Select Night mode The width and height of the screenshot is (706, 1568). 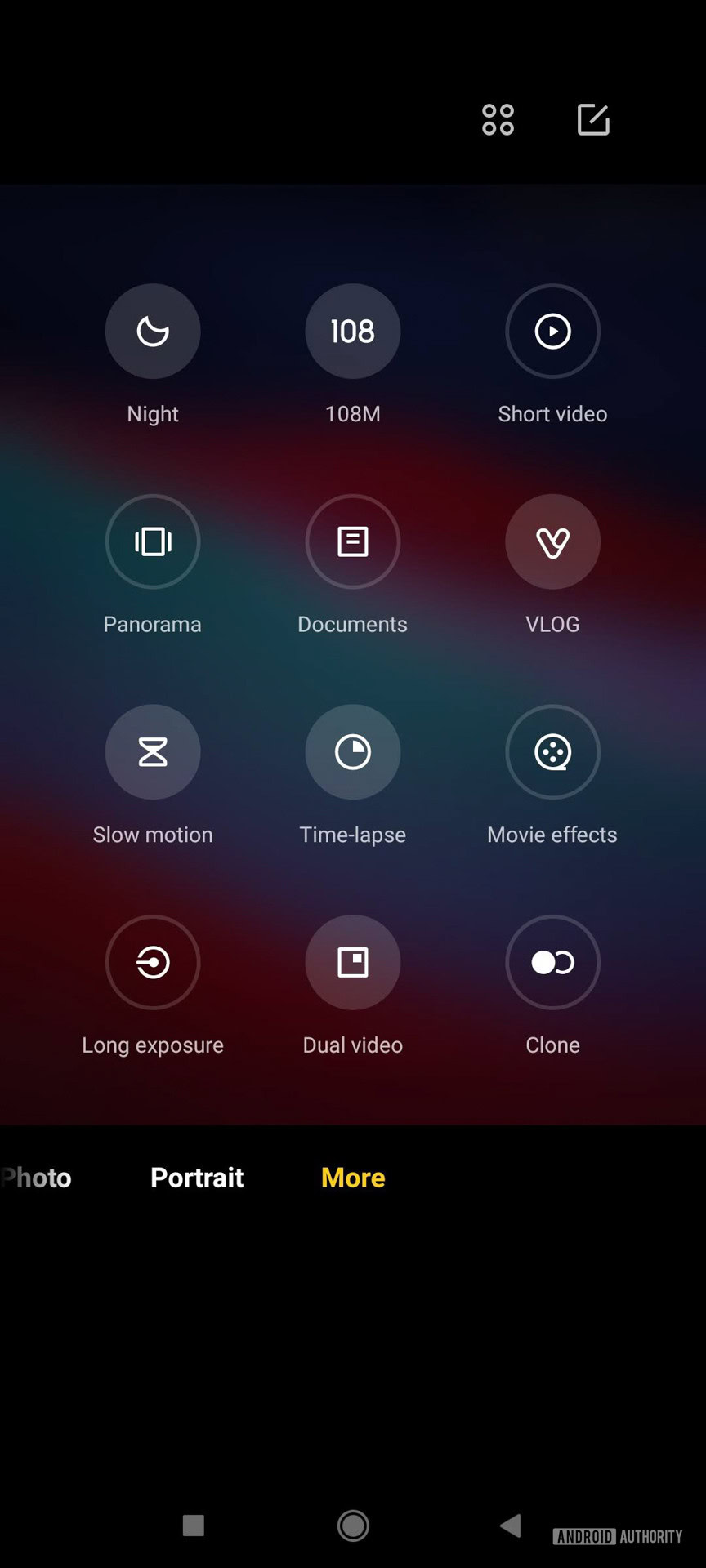coord(153,332)
